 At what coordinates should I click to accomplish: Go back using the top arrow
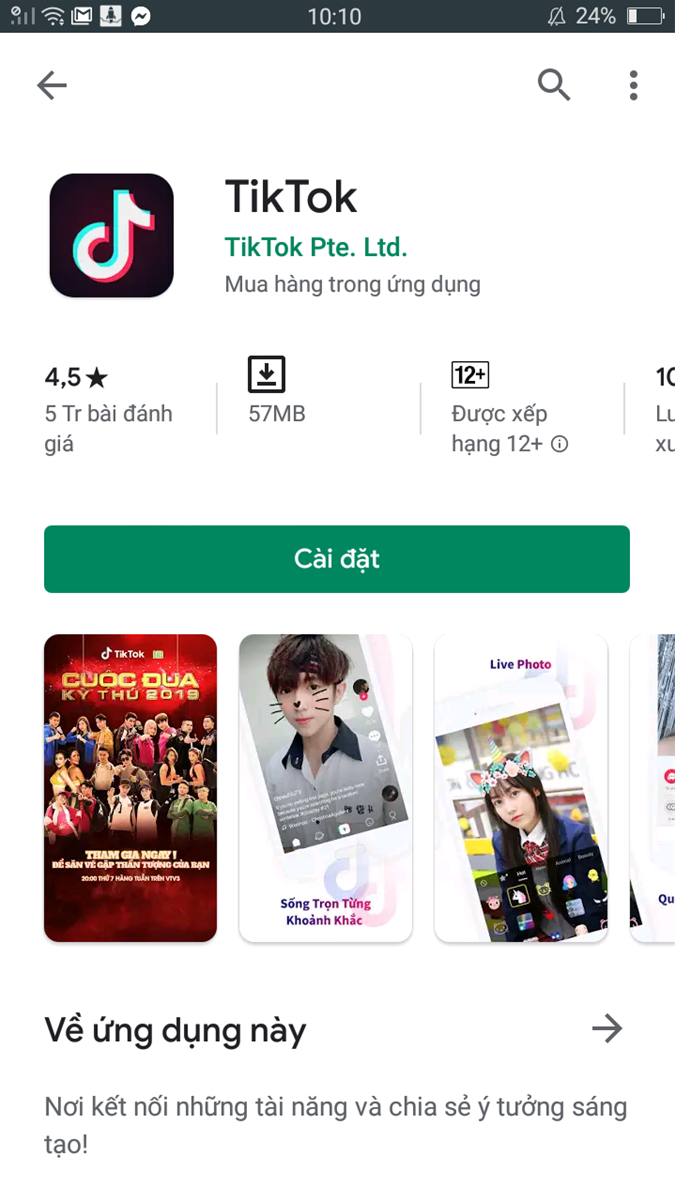[x=52, y=86]
